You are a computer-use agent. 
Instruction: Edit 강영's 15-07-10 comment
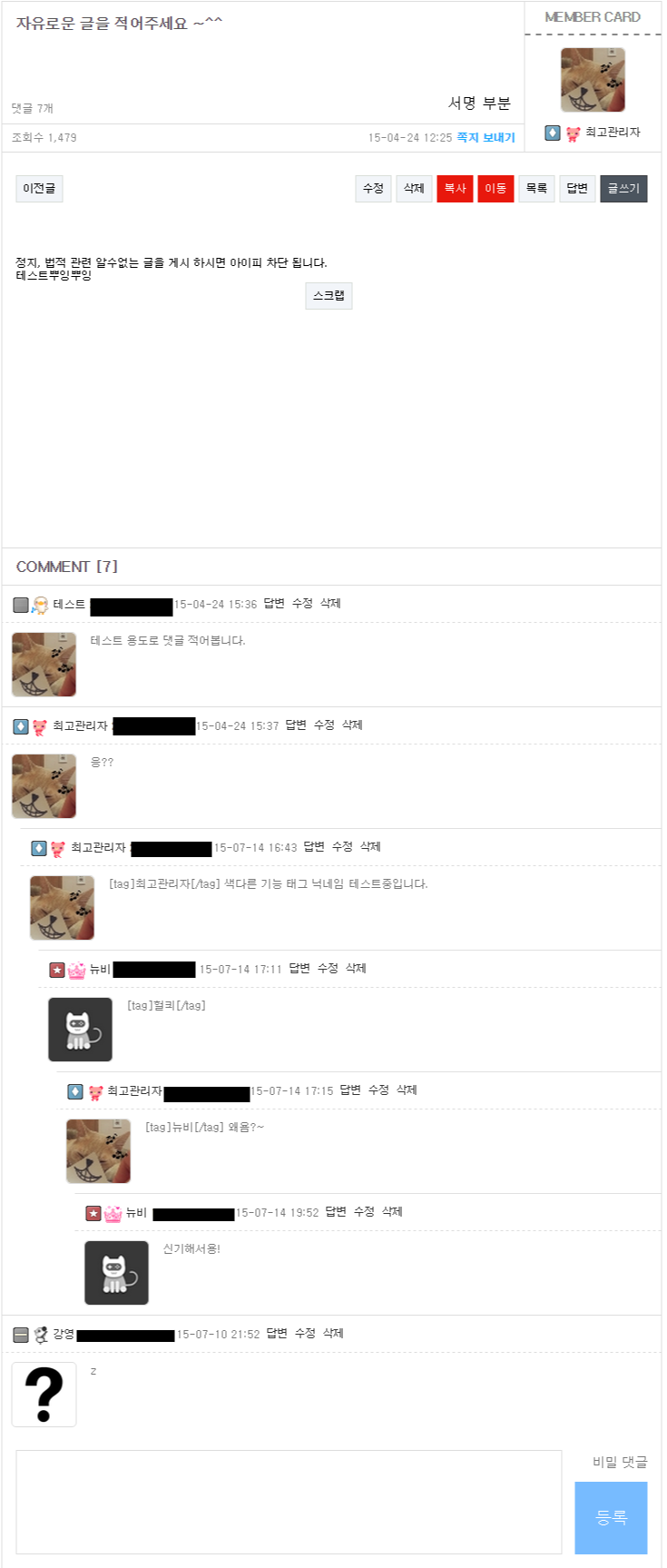305,1333
